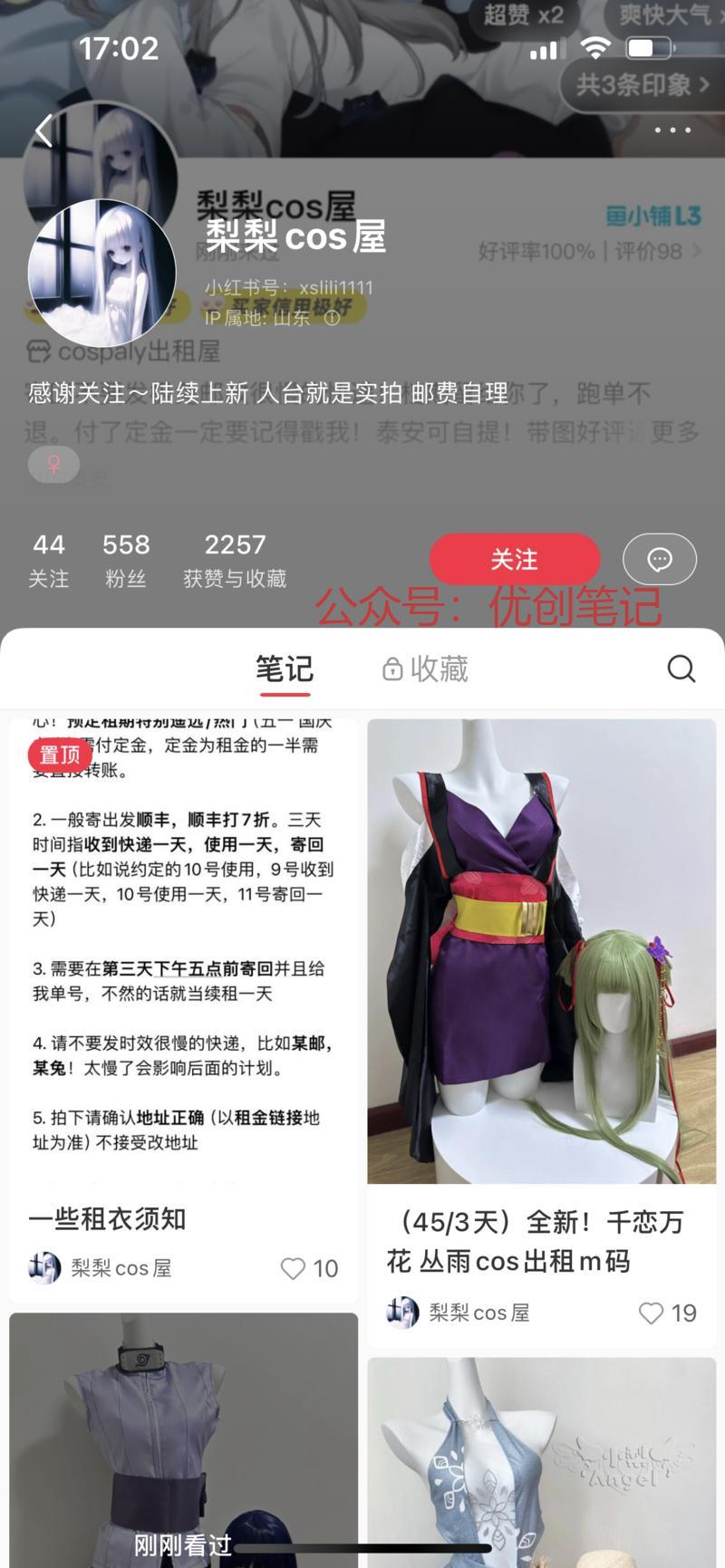
Task: Like the 千恋万花 丛雨cos note
Action: [652, 1313]
